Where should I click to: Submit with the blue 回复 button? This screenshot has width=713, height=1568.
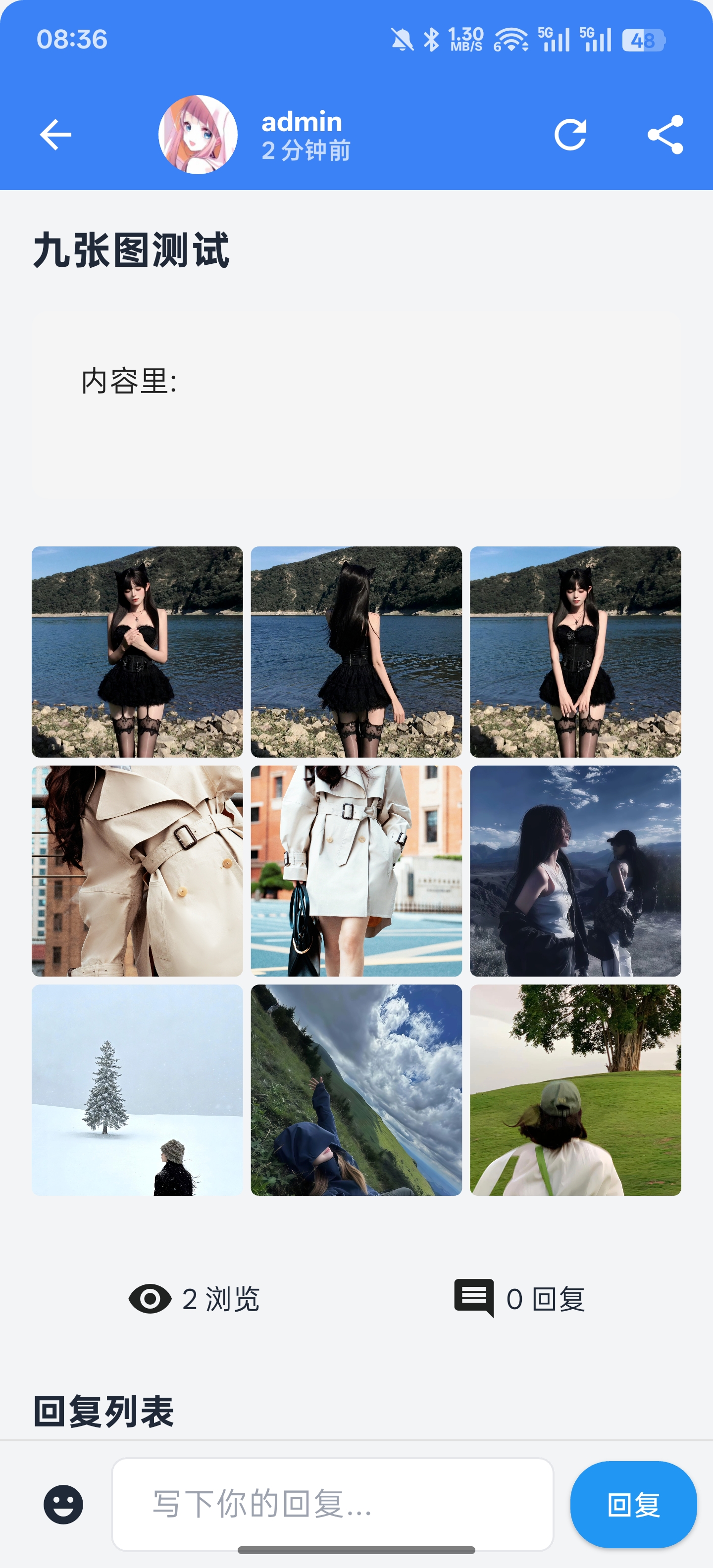tap(633, 1504)
